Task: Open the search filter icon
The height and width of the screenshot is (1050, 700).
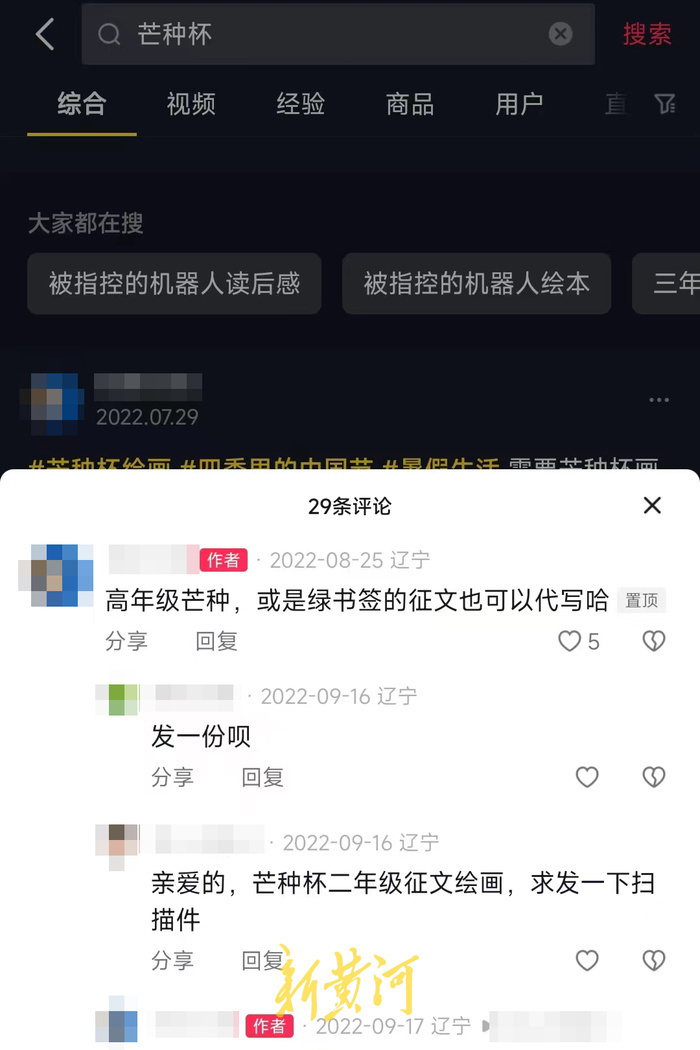Action: point(664,104)
